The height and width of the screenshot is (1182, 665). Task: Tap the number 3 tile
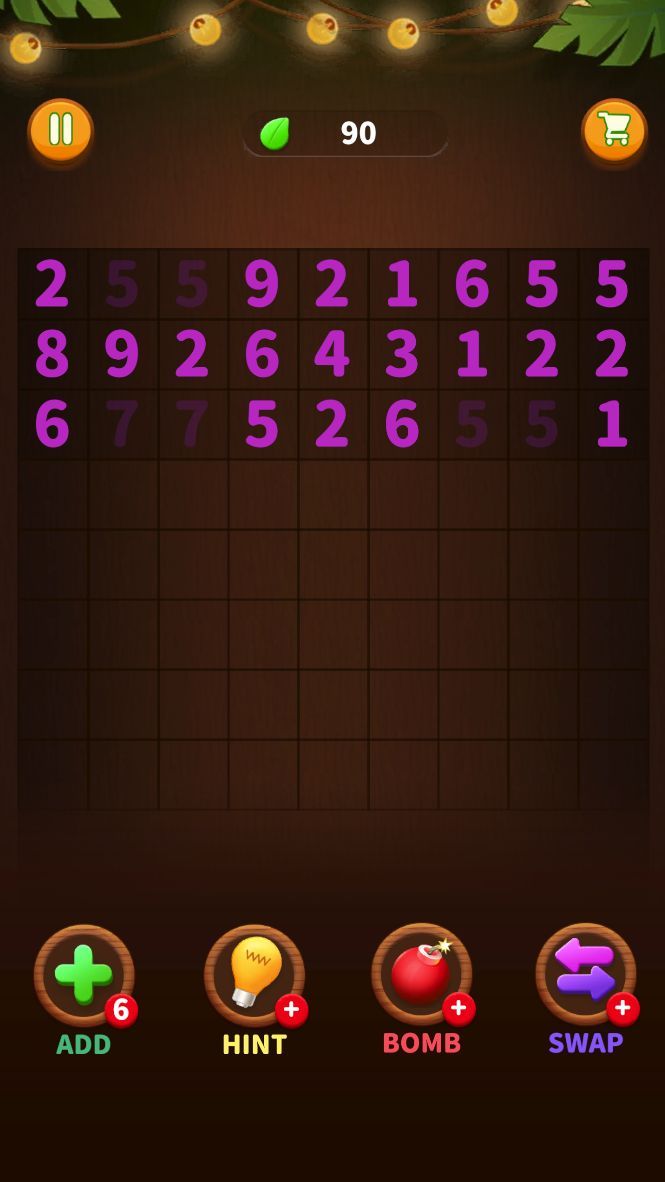[x=402, y=354]
